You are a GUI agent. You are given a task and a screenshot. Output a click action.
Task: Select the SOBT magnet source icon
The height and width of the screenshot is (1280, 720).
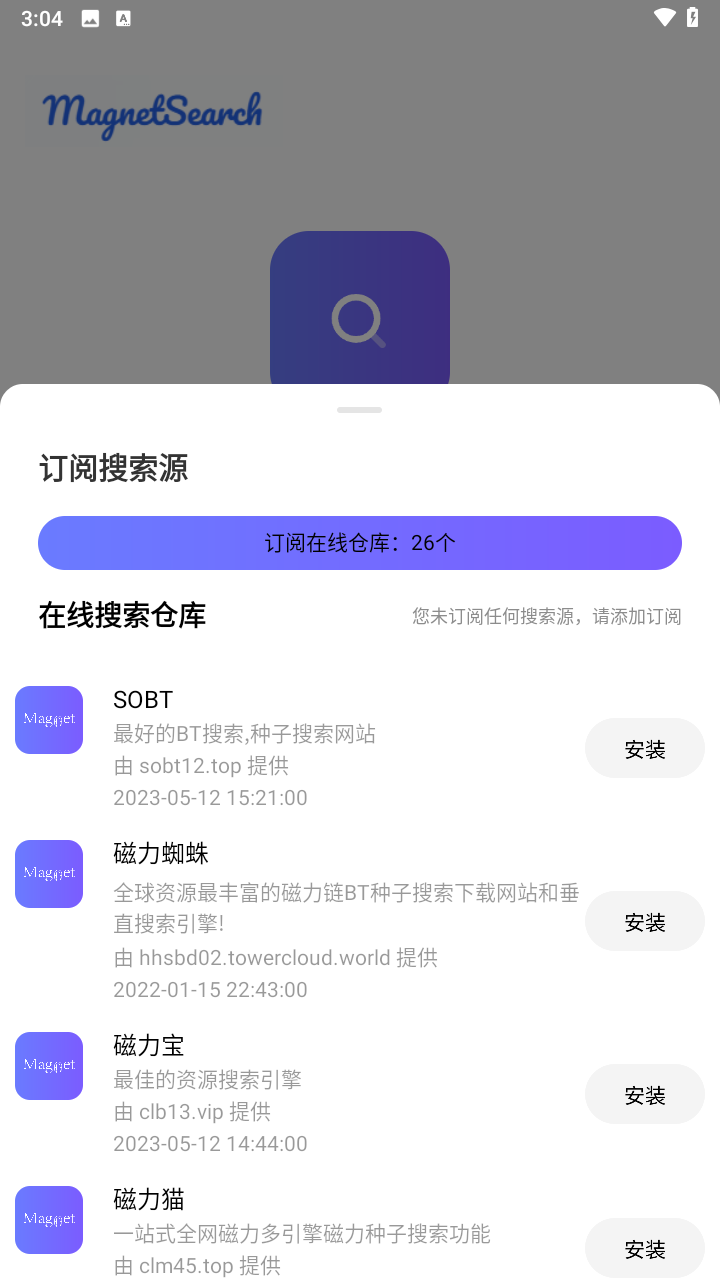[x=48, y=719]
